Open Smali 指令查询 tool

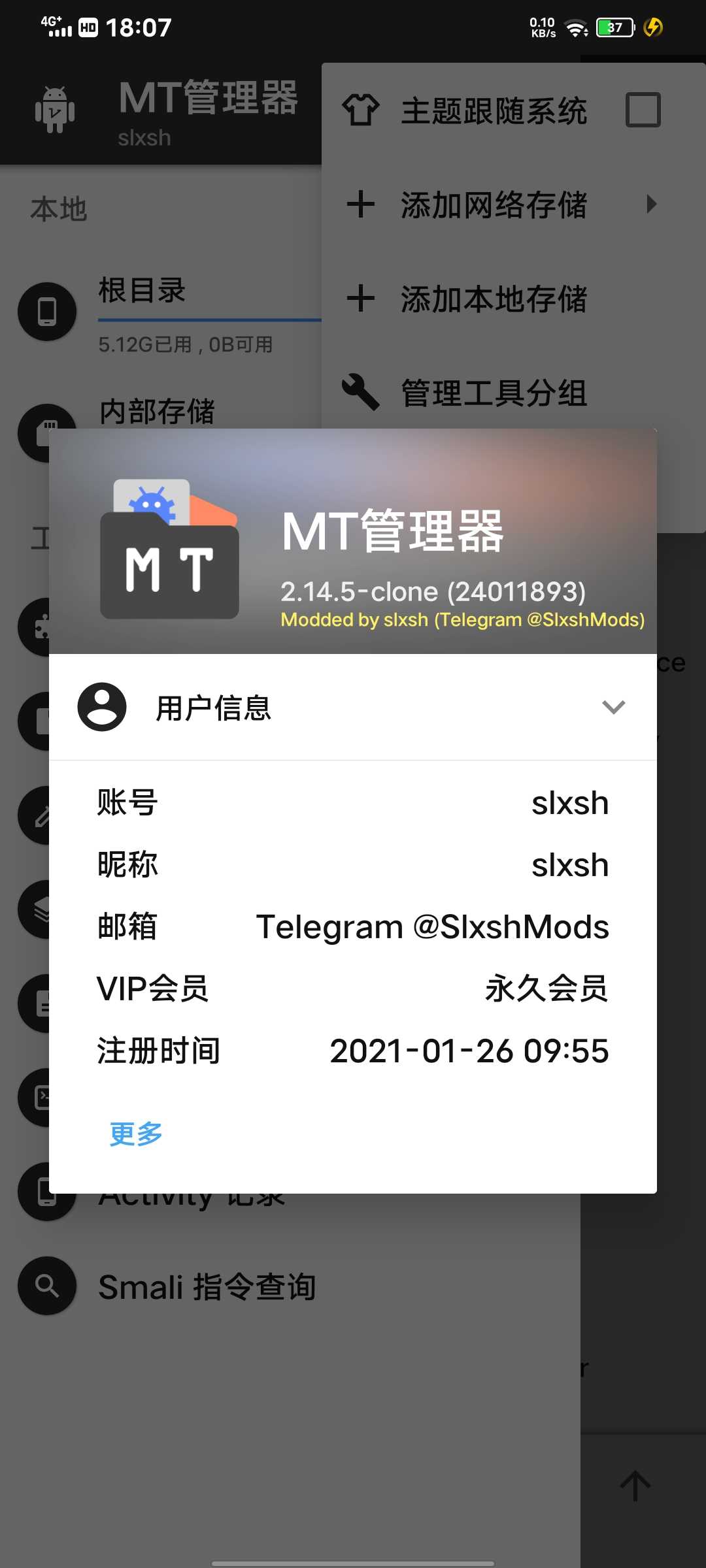click(x=207, y=1287)
